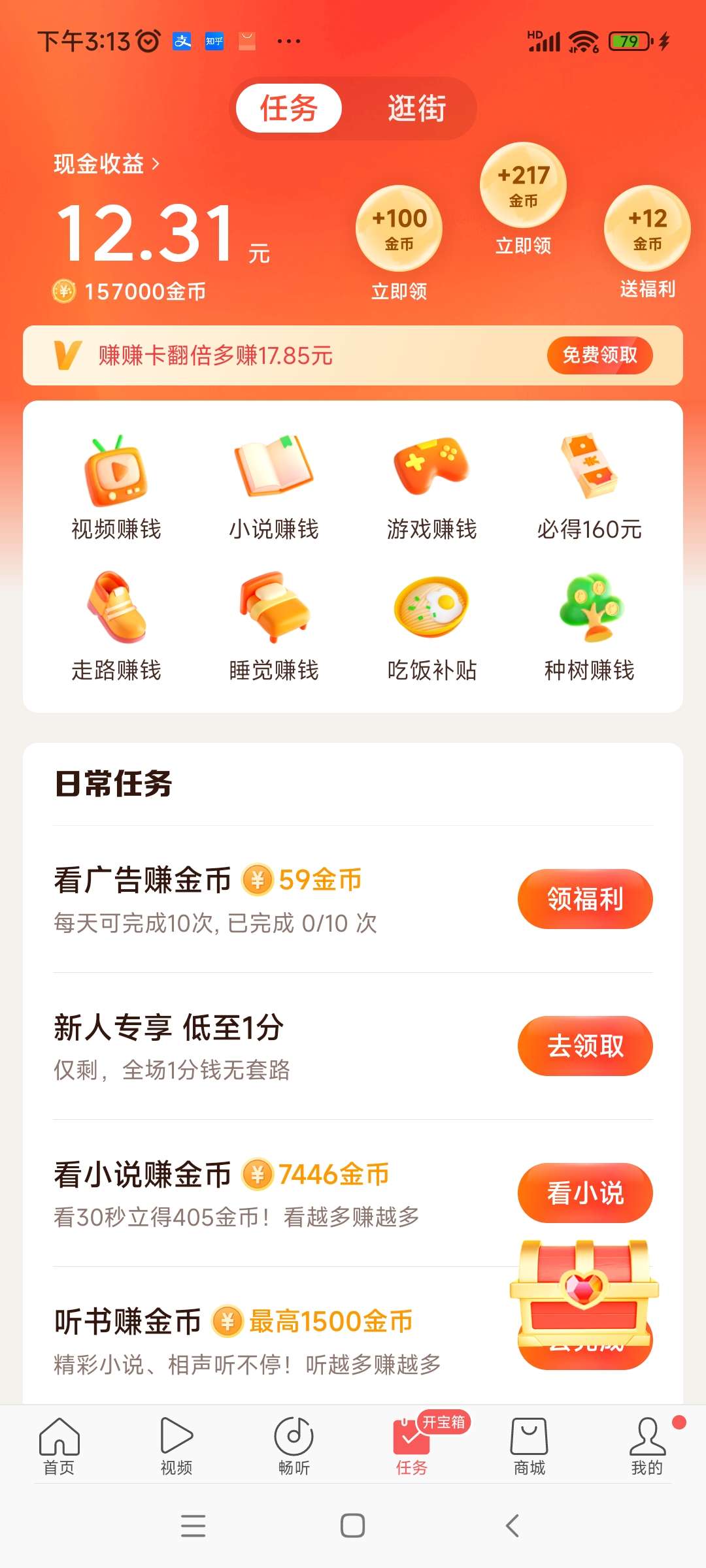Open 睡觉赚钱 shortcut
The image size is (706, 1568).
274,627
